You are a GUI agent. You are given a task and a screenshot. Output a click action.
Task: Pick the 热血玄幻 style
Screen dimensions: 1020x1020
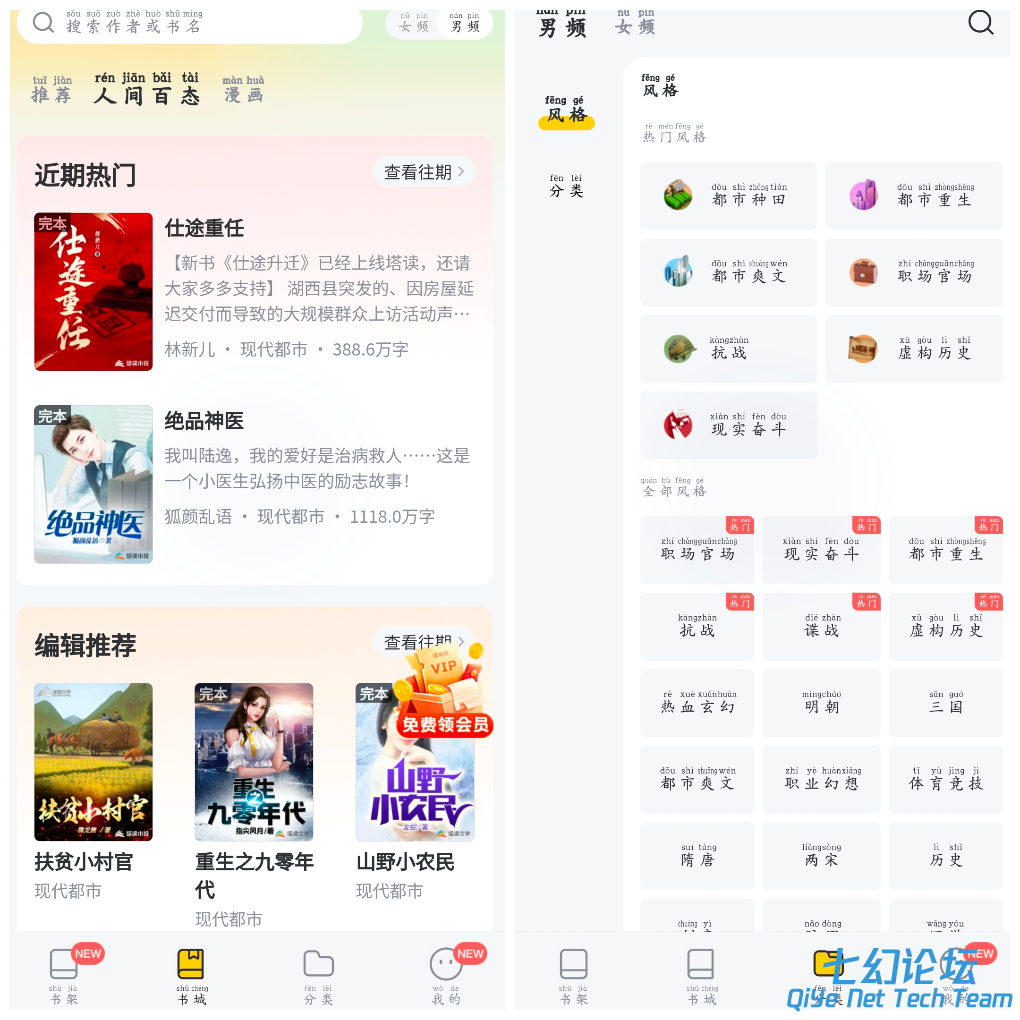coord(697,703)
